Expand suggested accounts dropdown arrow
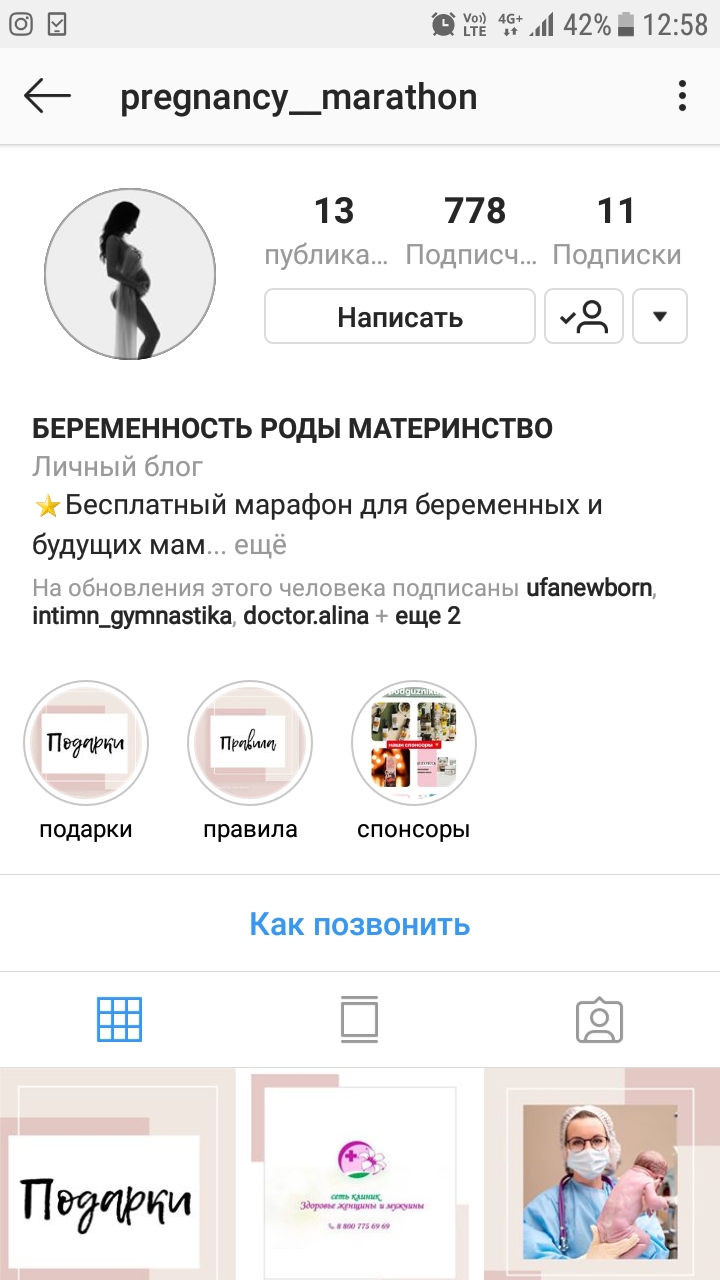Image resolution: width=720 pixels, height=1280 pixels. click(x=660, y=317)
